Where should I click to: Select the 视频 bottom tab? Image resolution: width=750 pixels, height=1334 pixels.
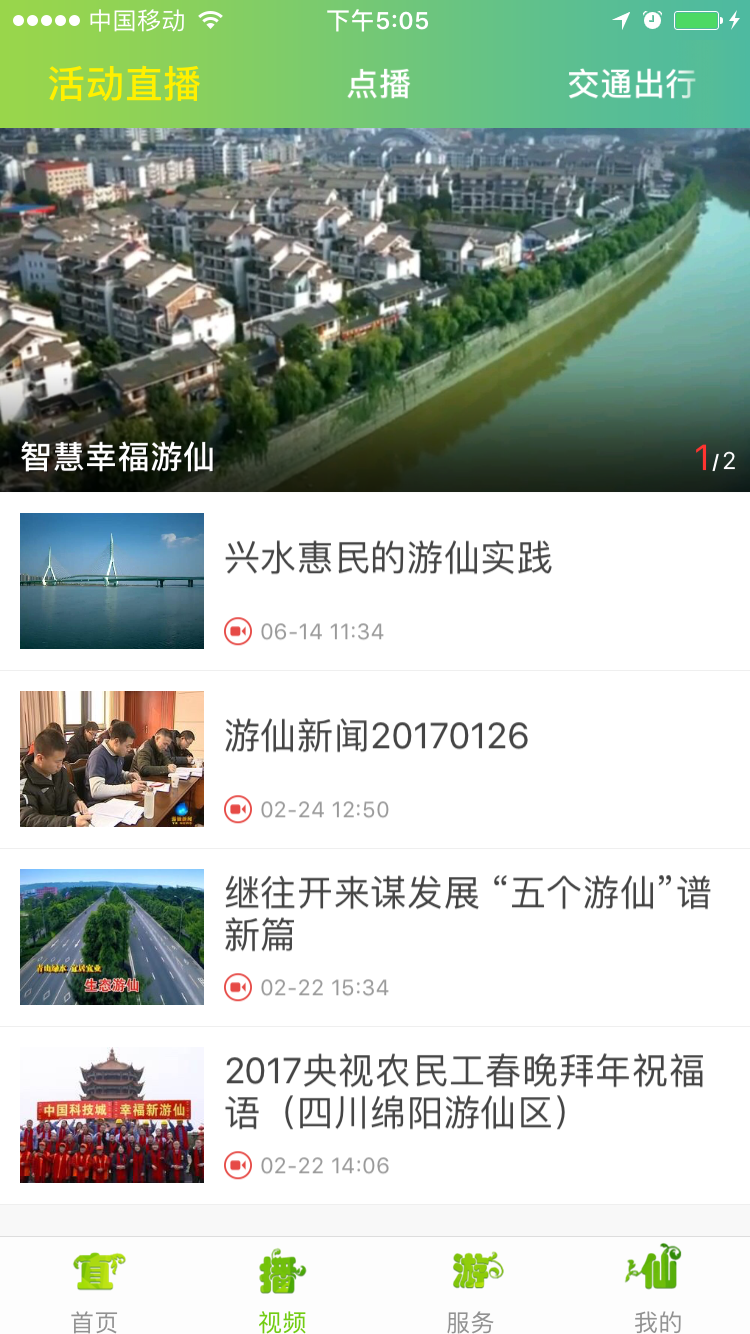coord(282,1288)
